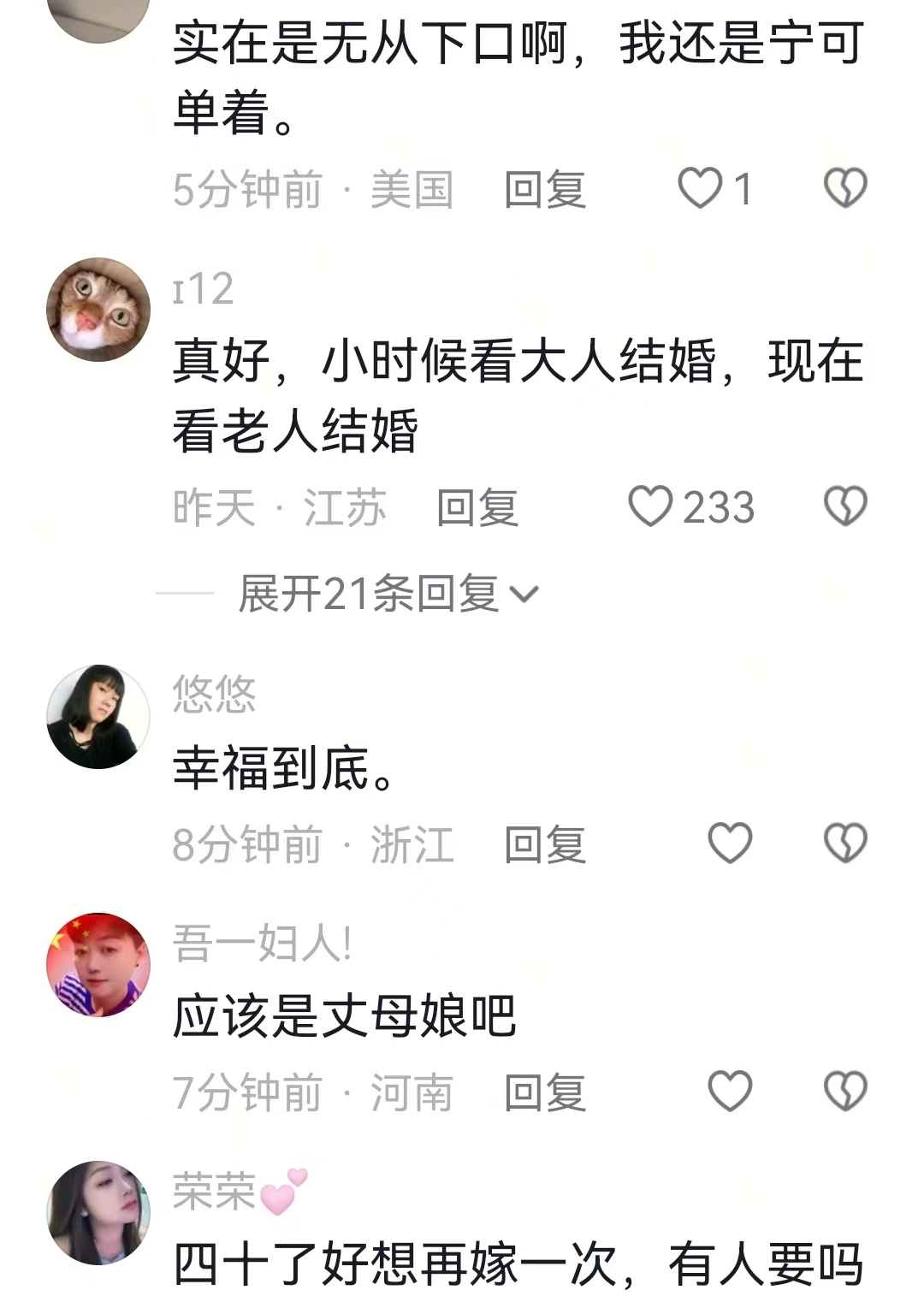Expand the 21 replies under r12's comment
924x1296 pixels.
pos(385,592)
